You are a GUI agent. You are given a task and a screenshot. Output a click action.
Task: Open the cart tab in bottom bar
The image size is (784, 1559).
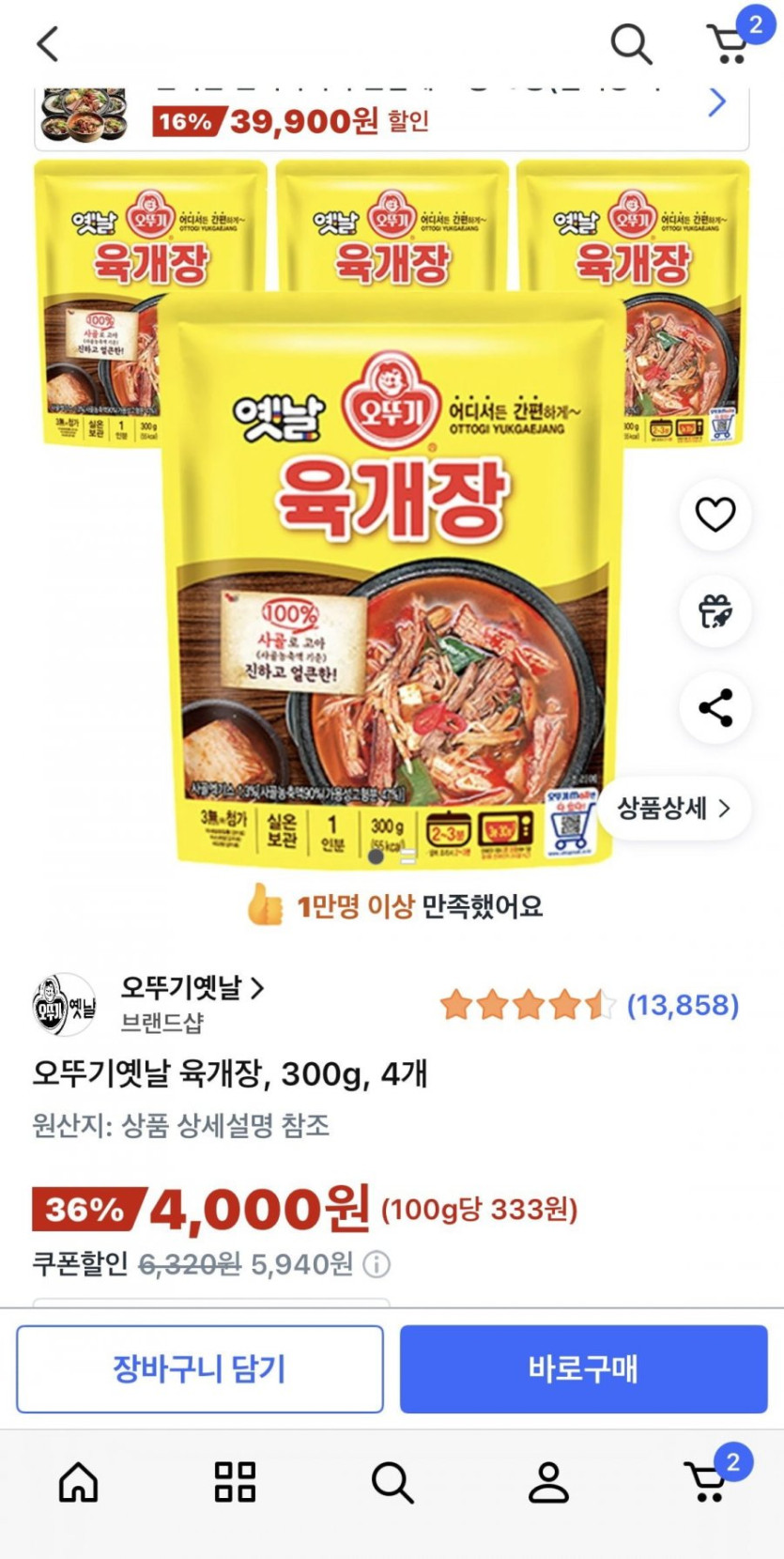click(x=706, y=1483)
